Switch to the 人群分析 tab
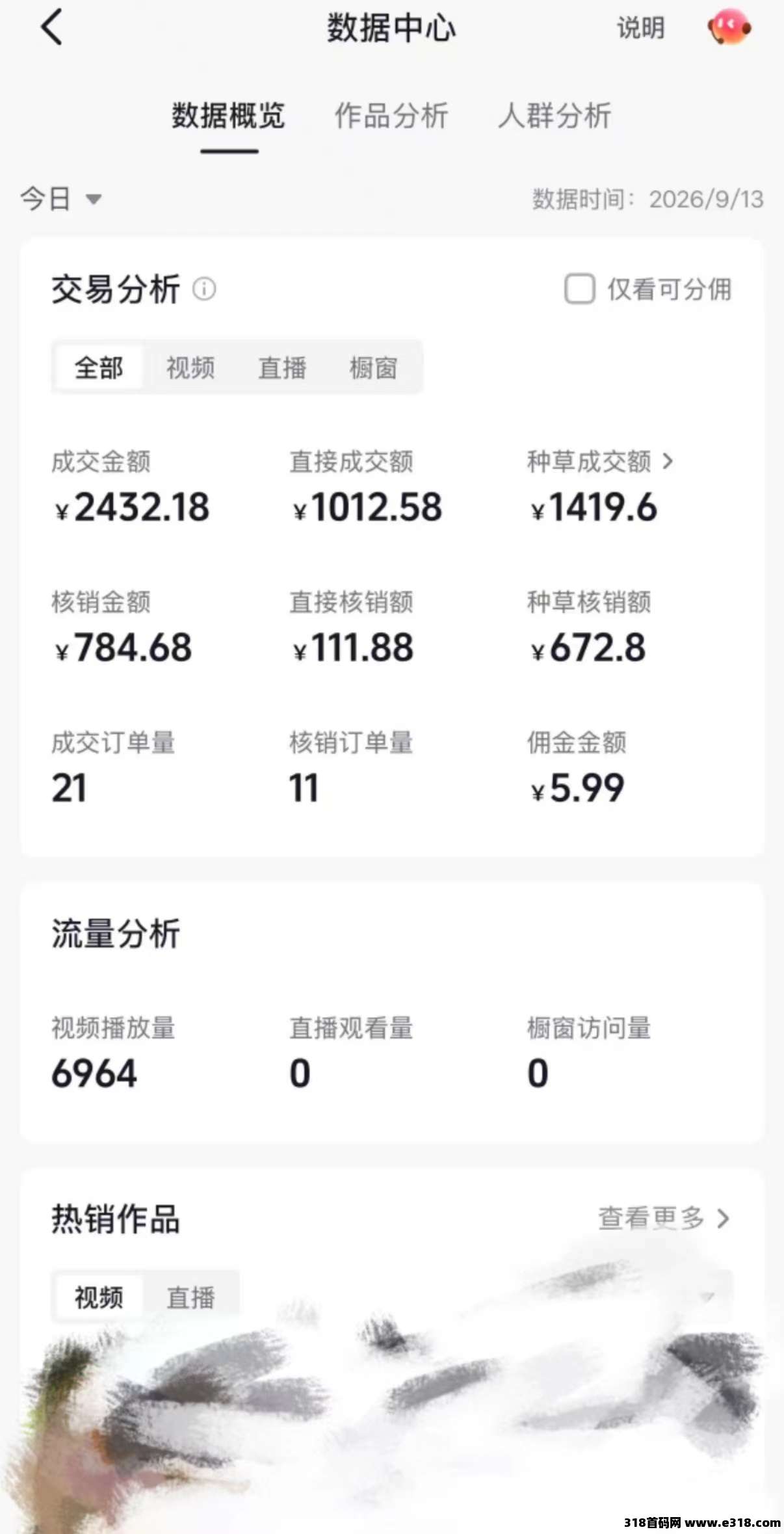This screenshot has height=1534, width=784. pyautogui.click(x=555, y=116)
